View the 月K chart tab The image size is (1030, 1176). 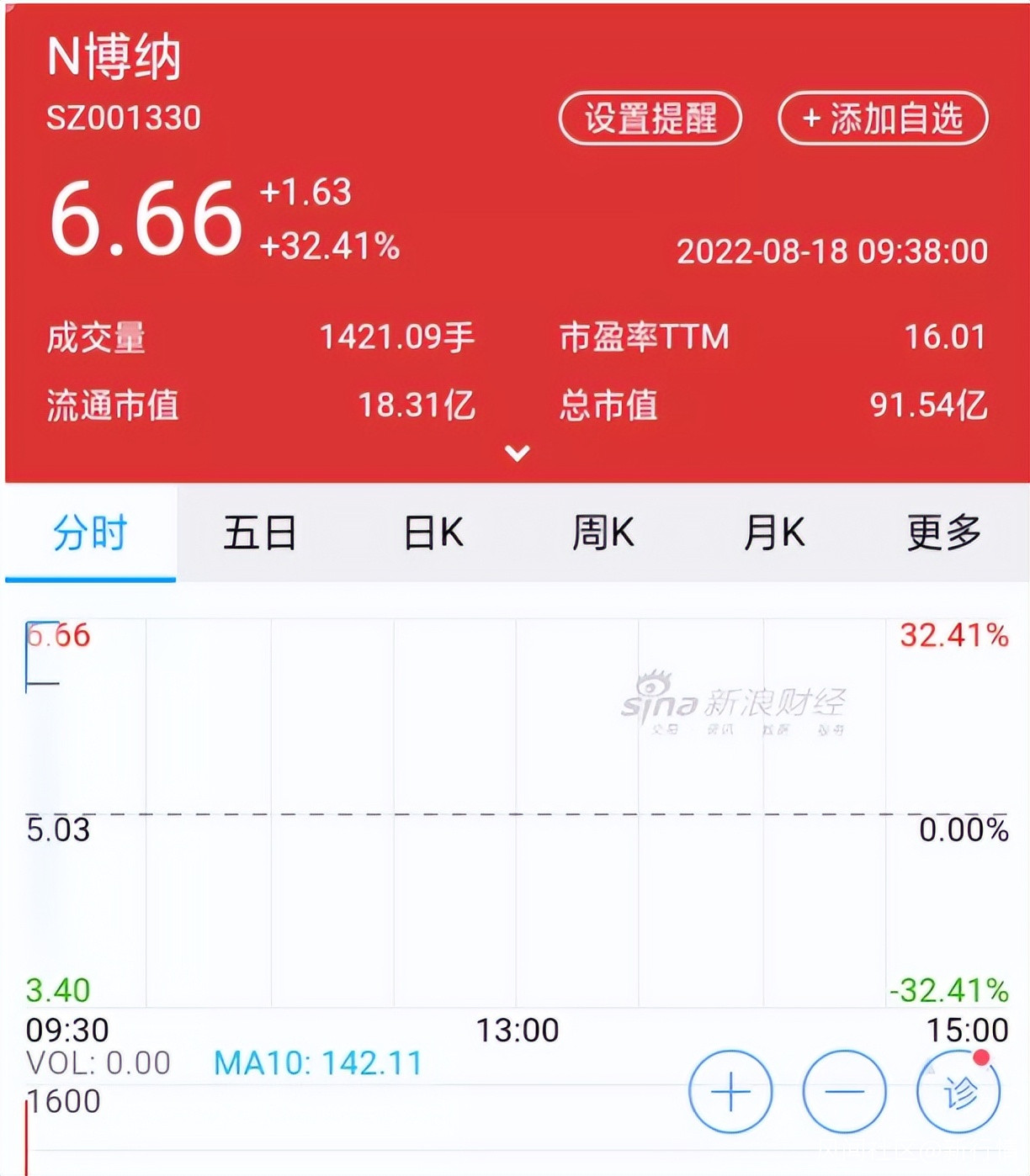point(774,533)
